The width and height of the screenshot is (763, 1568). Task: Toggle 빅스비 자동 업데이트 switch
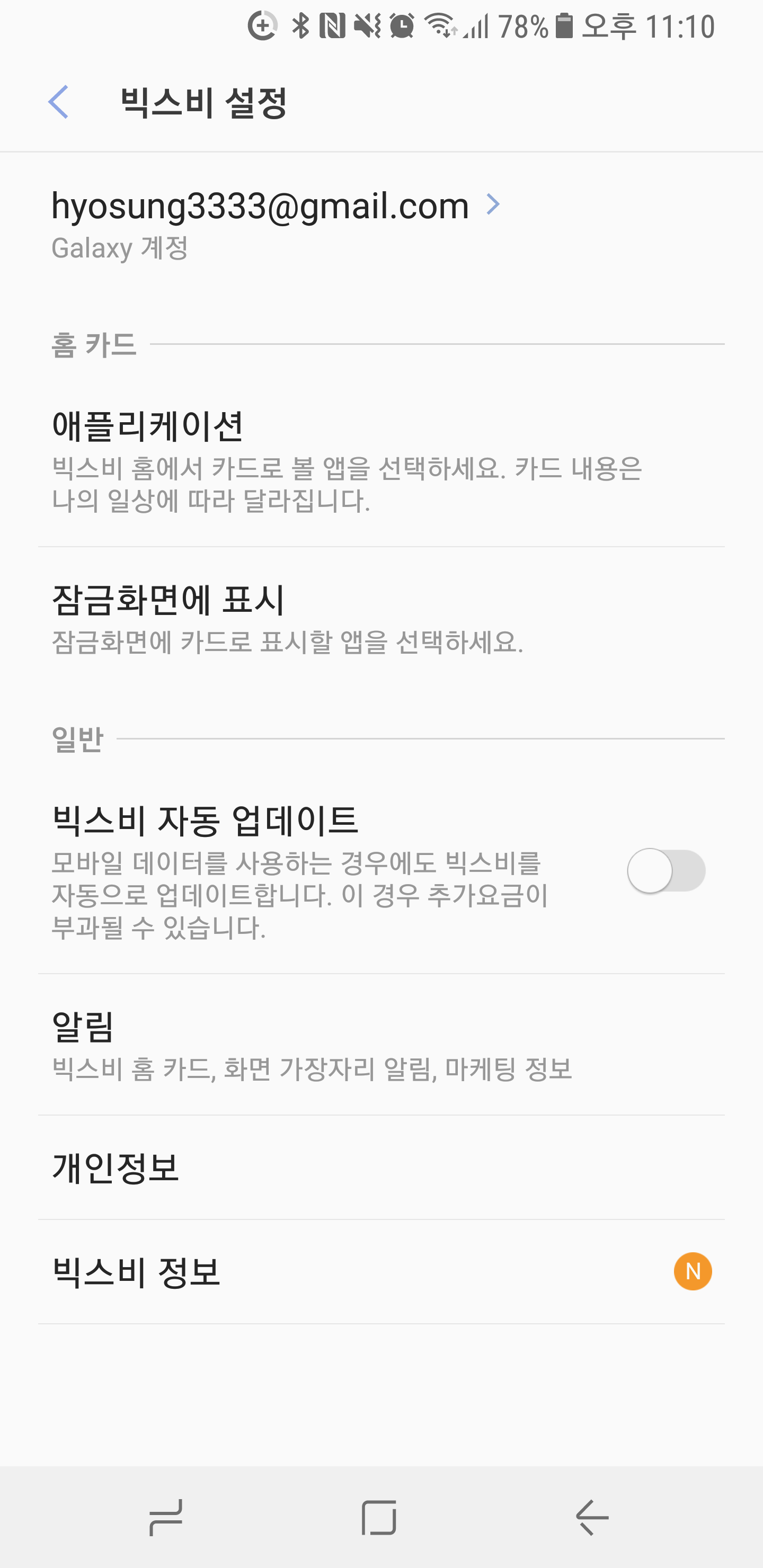(x=666, y=870)
